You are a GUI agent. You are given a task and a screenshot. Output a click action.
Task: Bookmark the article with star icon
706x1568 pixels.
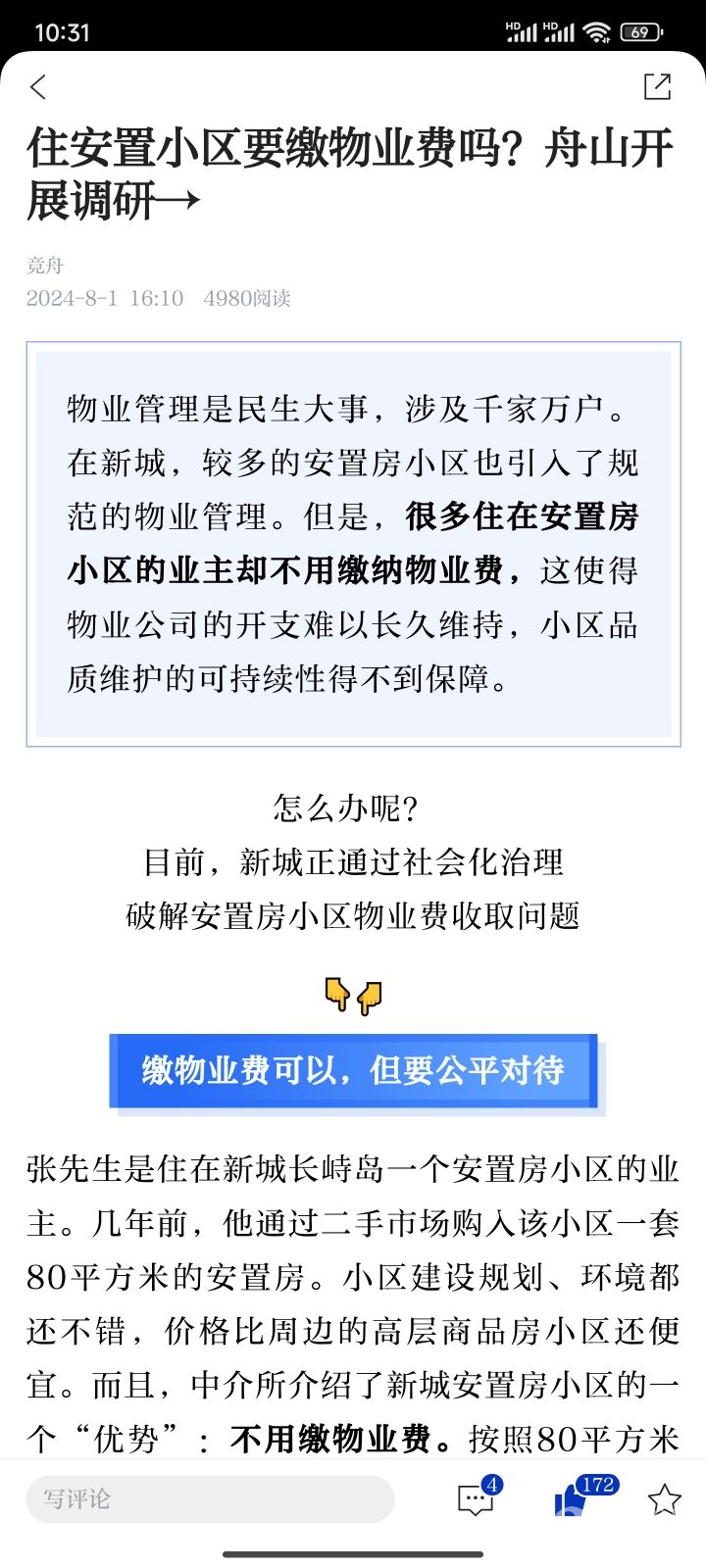coord(664,1499)
